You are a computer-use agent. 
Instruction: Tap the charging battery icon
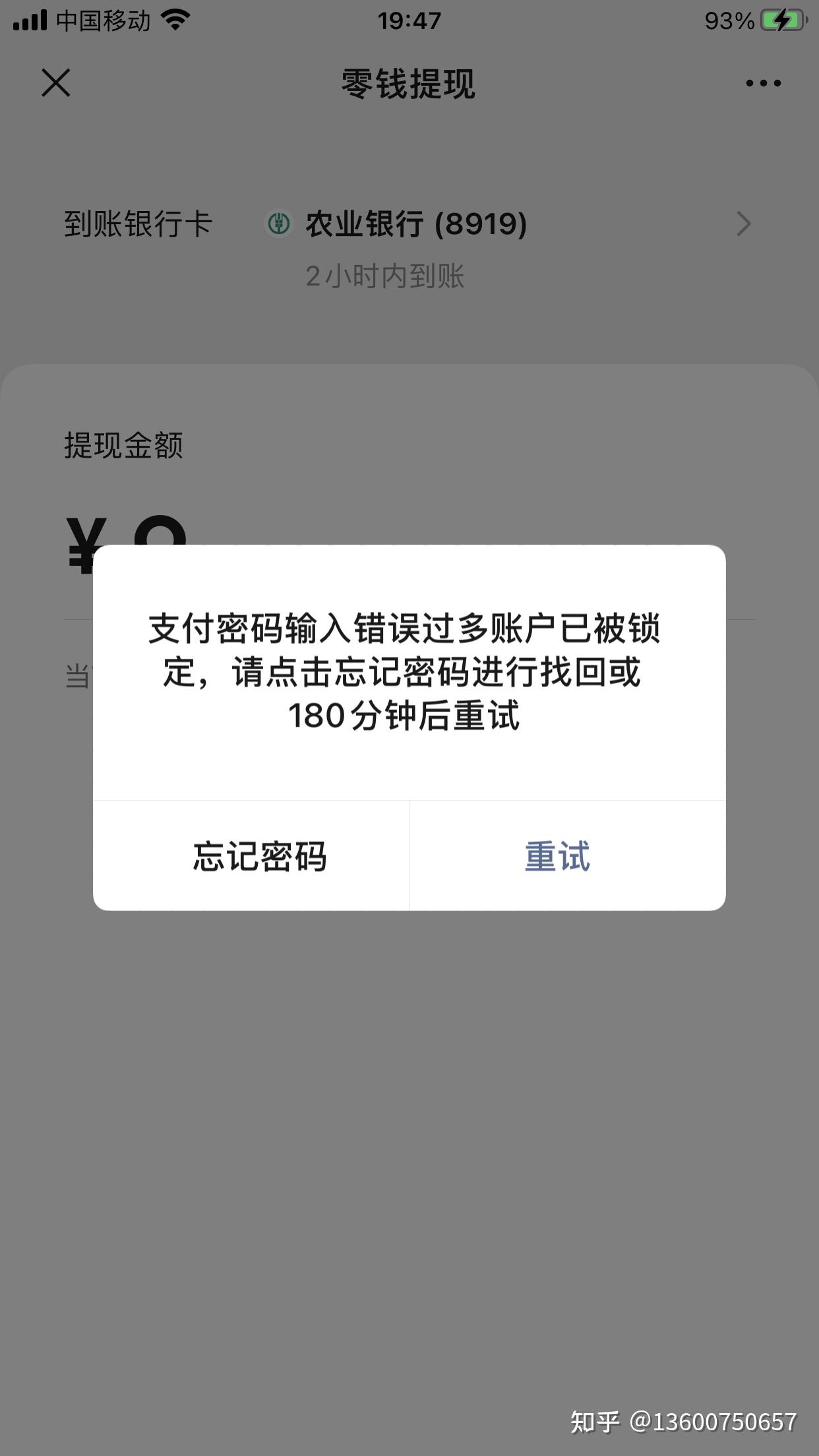pyautogui.click(x=783, y=20)
